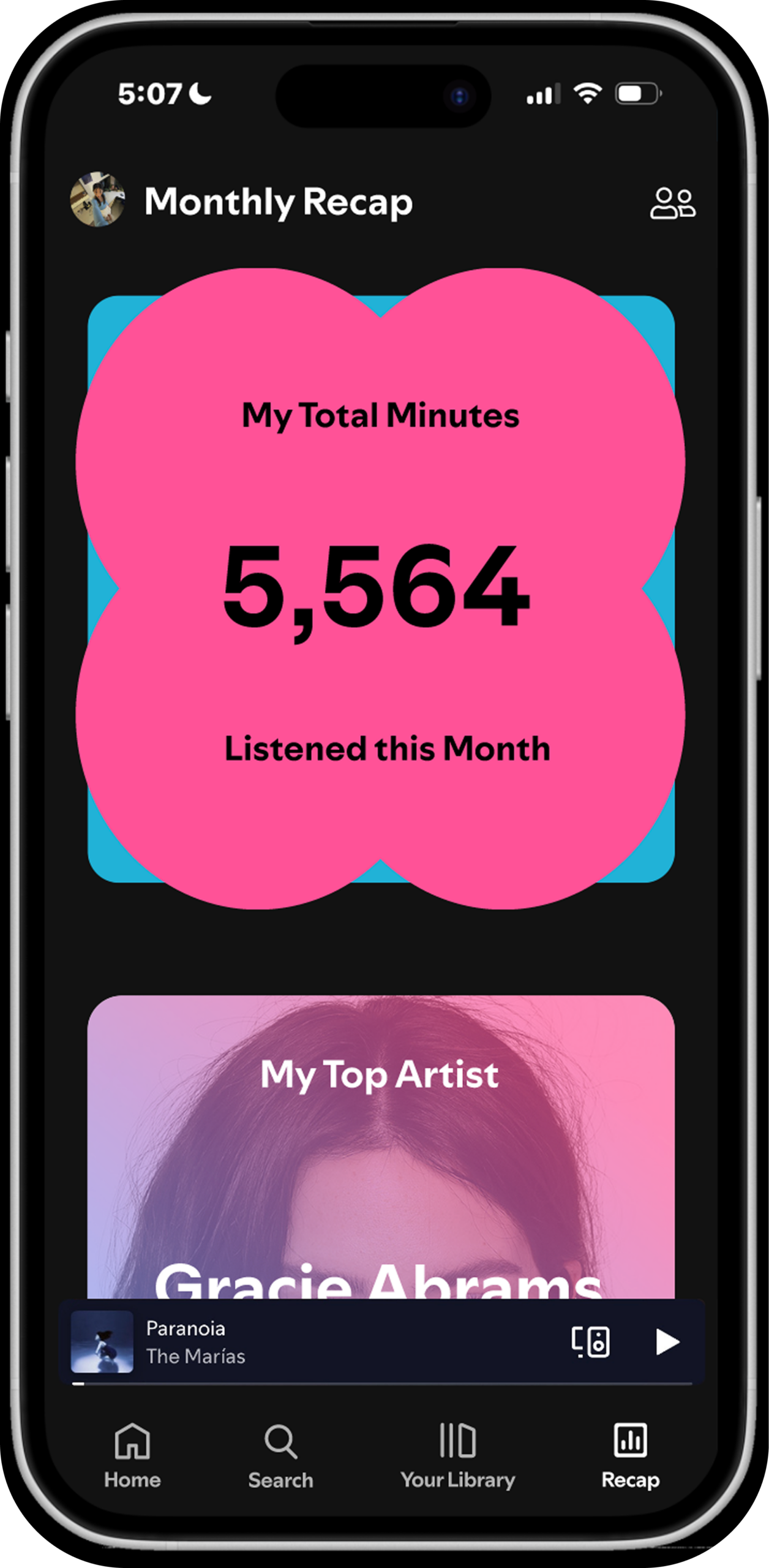Open the My Total Minutes card
Viewport: 769px width, 1568px height.
click(x=381, y=588)
